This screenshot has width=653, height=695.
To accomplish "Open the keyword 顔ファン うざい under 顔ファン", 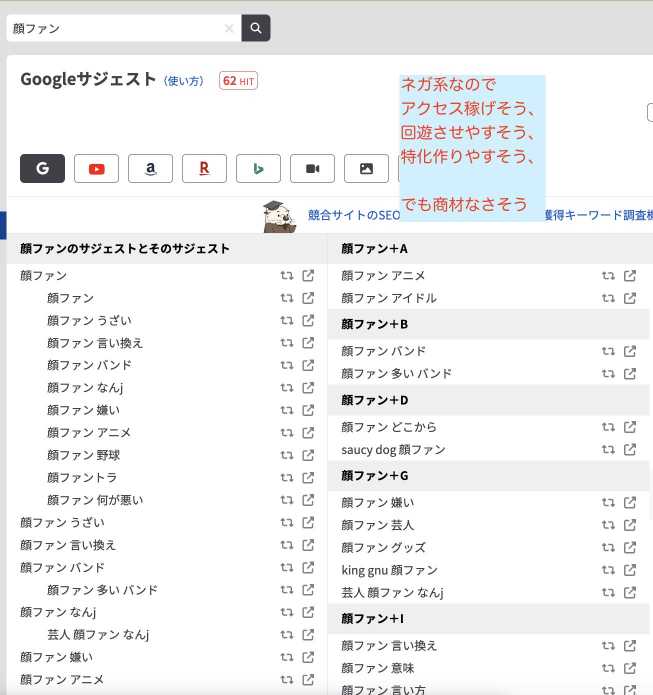I will point(89,320).
